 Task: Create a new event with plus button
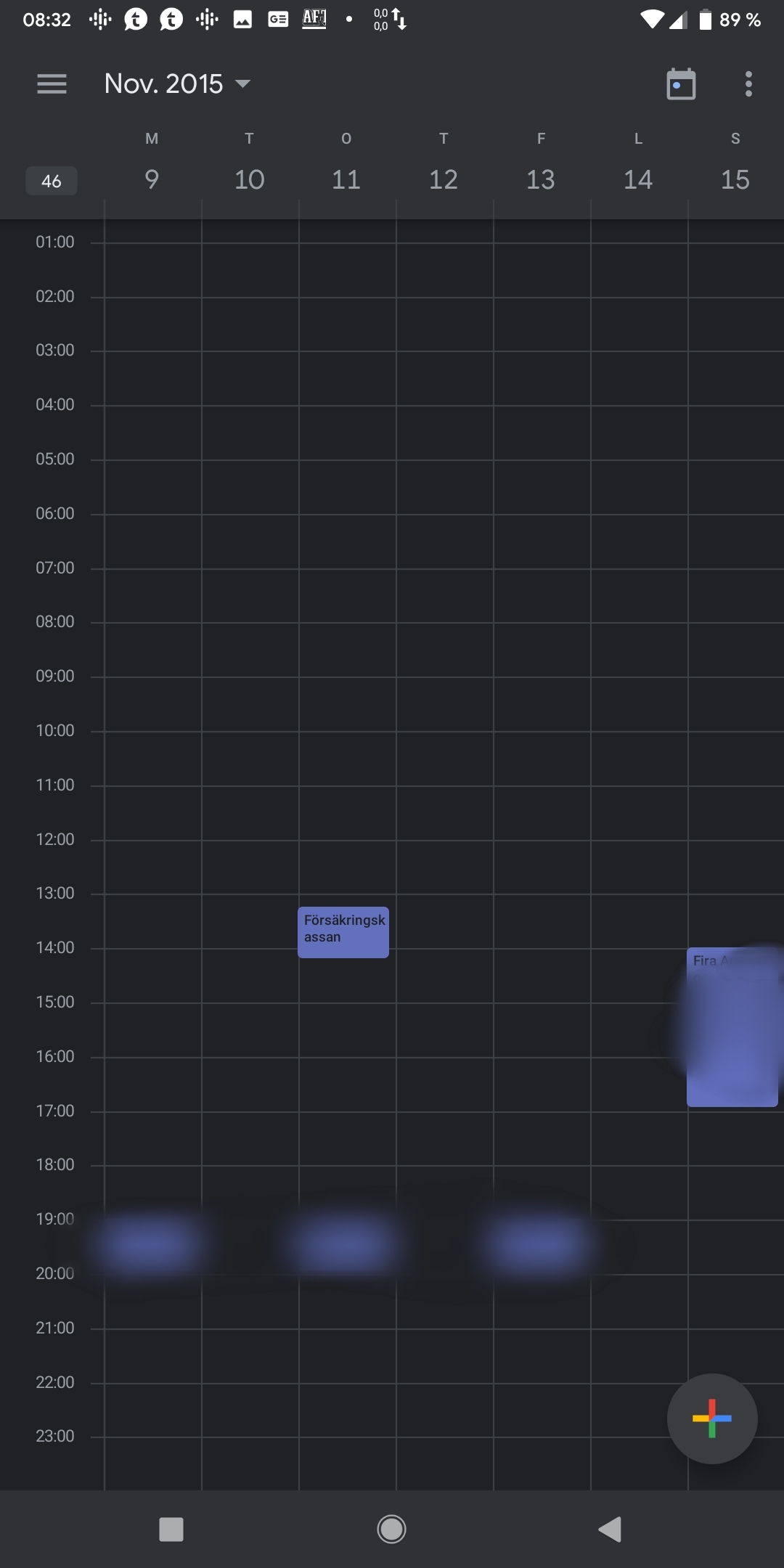click(711, 1418)
